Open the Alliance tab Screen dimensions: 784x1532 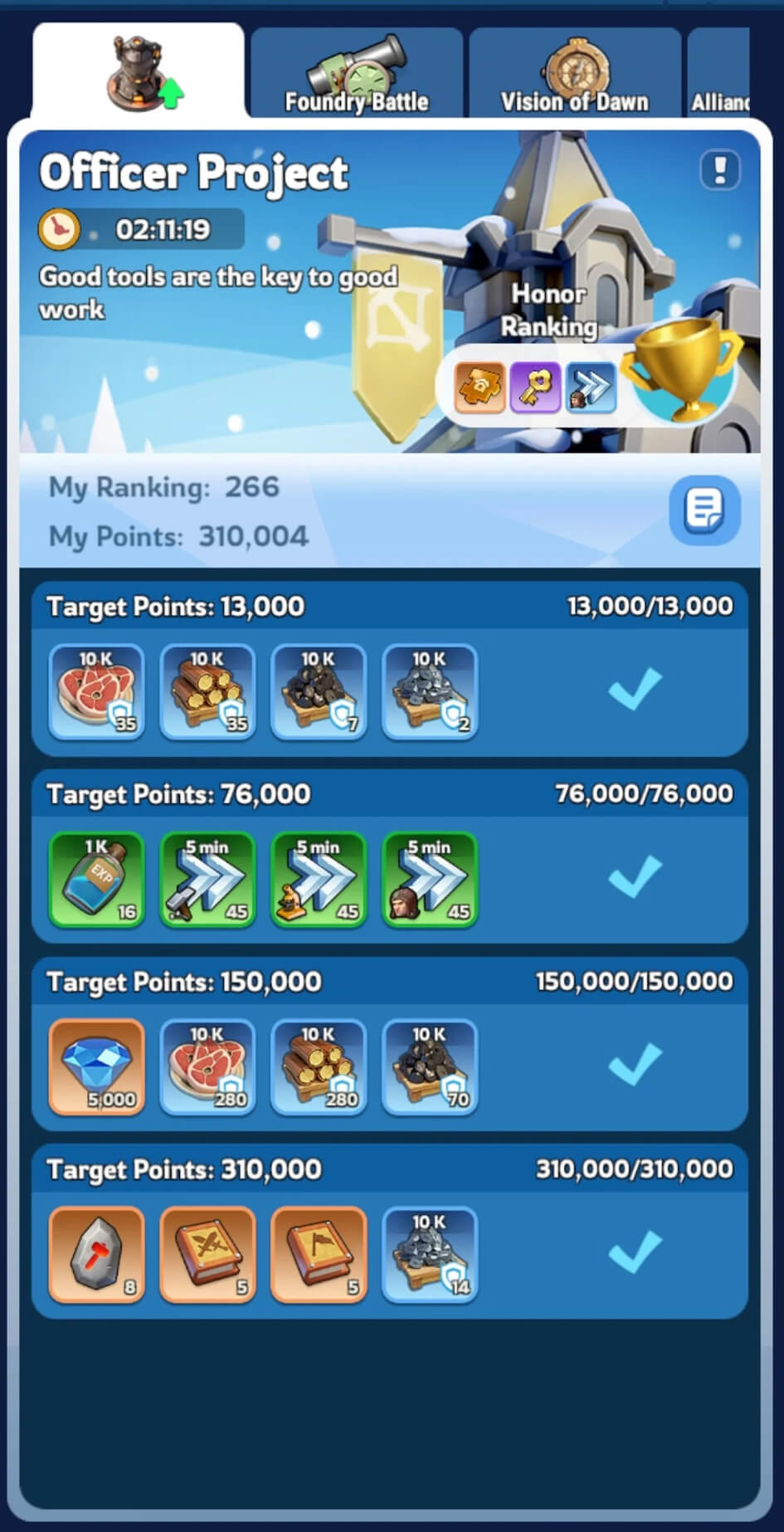[x=720, y=75]
